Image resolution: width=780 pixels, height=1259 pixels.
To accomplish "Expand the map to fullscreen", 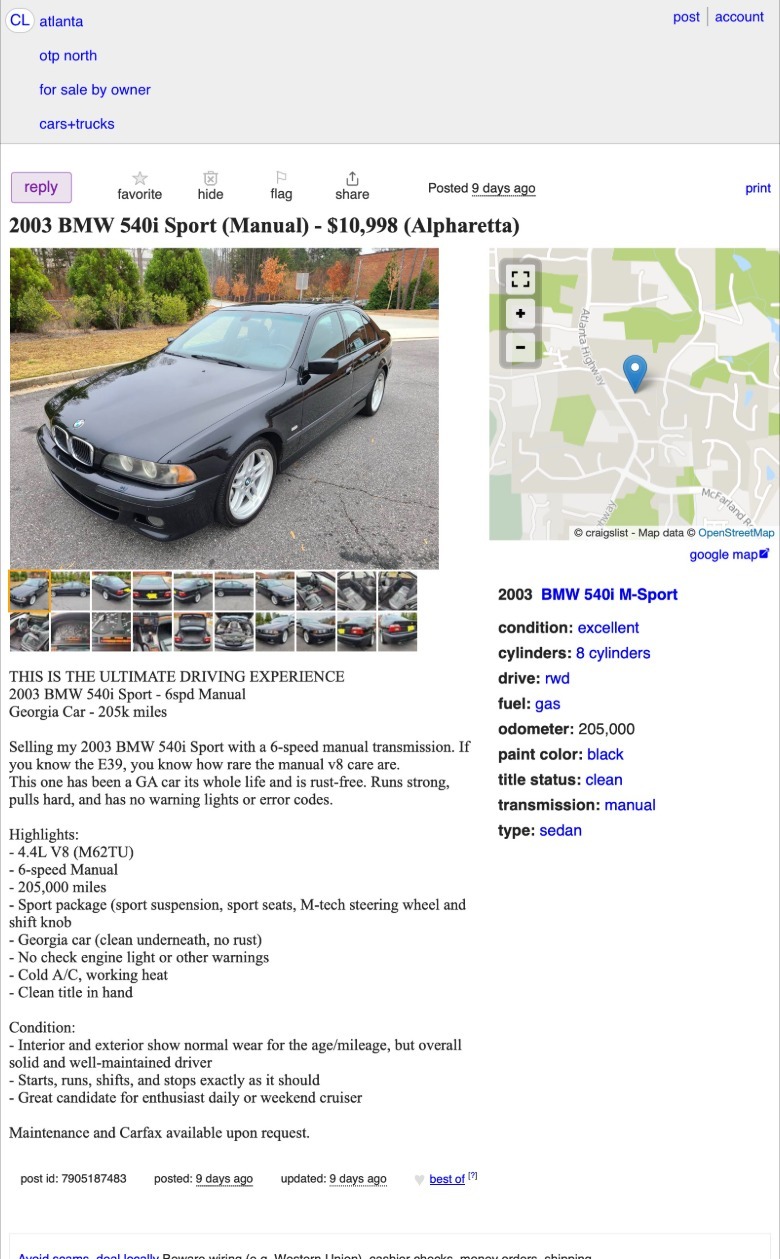I will click(520, 279).
